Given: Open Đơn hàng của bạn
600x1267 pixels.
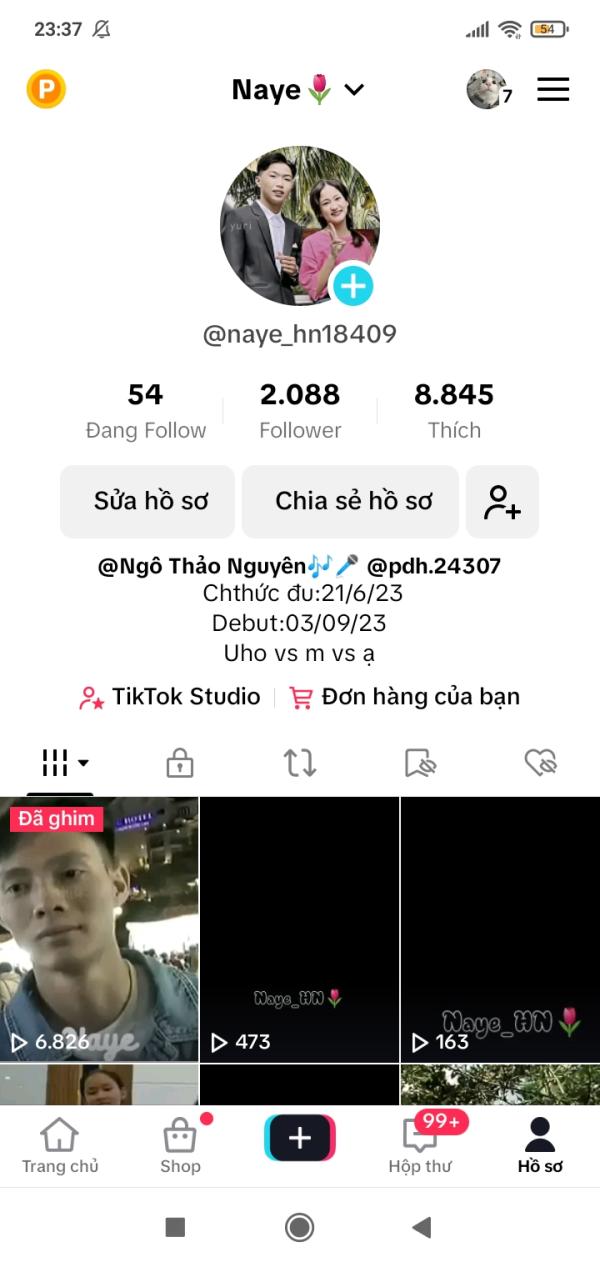Looking at the screenshot, I should pyautogui.click(x=405, y=697).
